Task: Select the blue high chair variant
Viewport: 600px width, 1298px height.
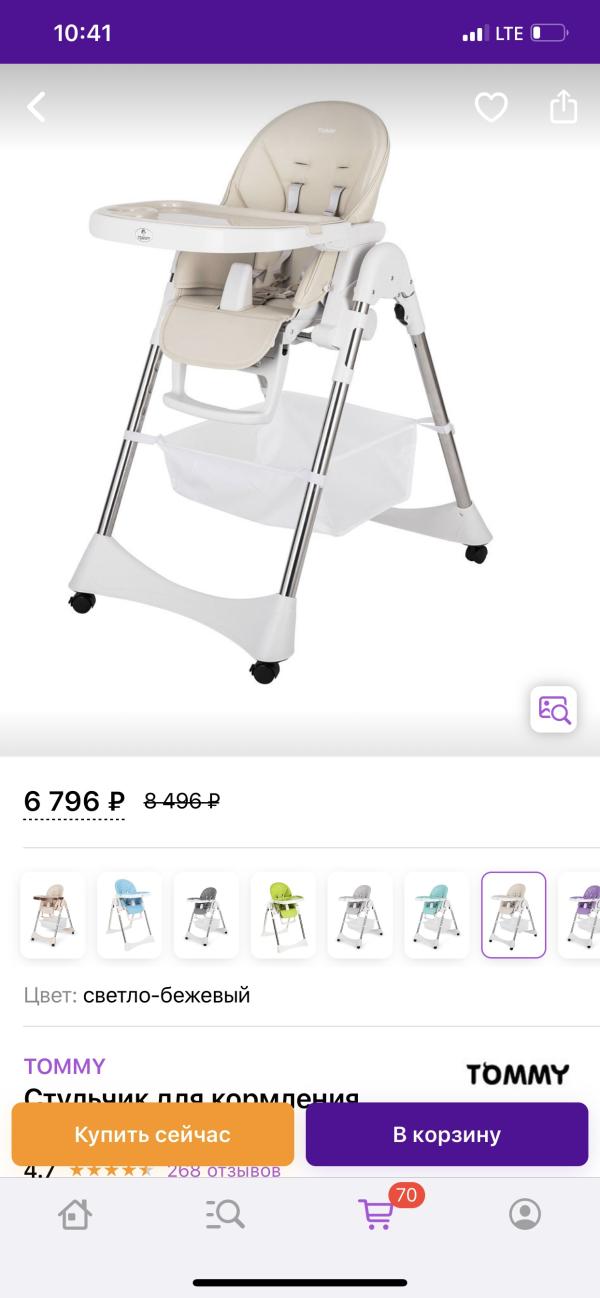Action: (130, 915)
